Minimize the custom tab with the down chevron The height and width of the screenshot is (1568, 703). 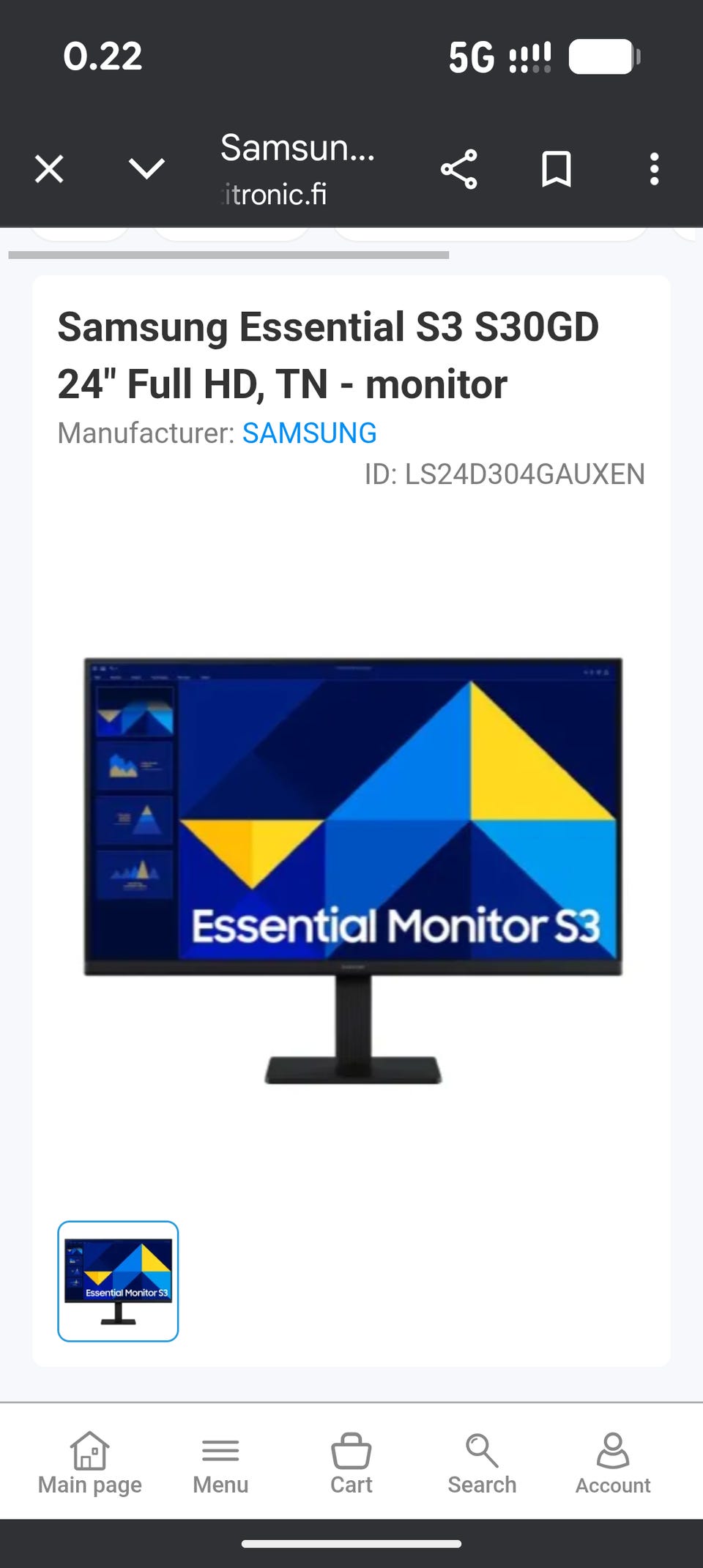(146, 169)
